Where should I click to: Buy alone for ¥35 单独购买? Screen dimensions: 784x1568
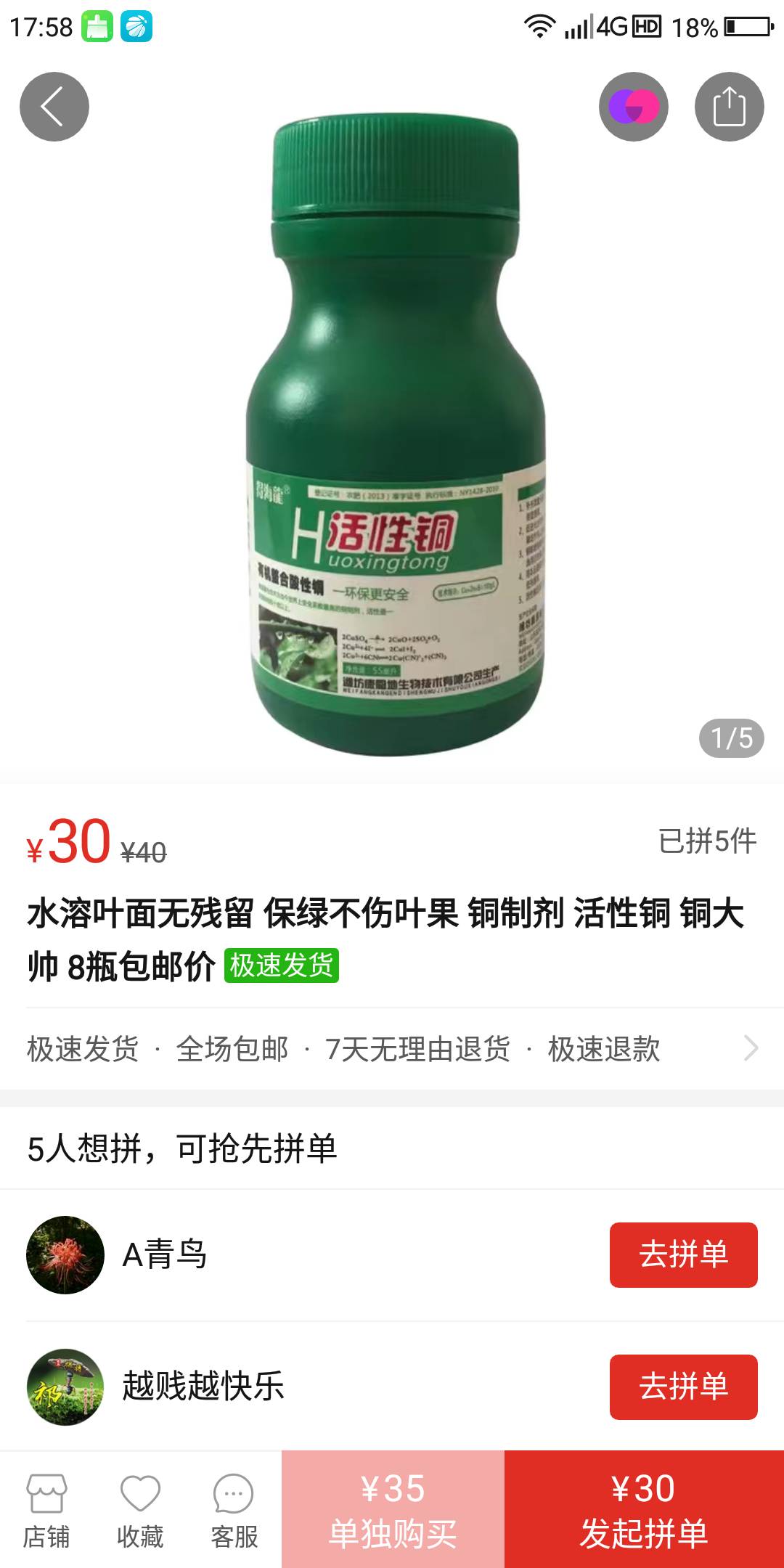(393, 1509)
